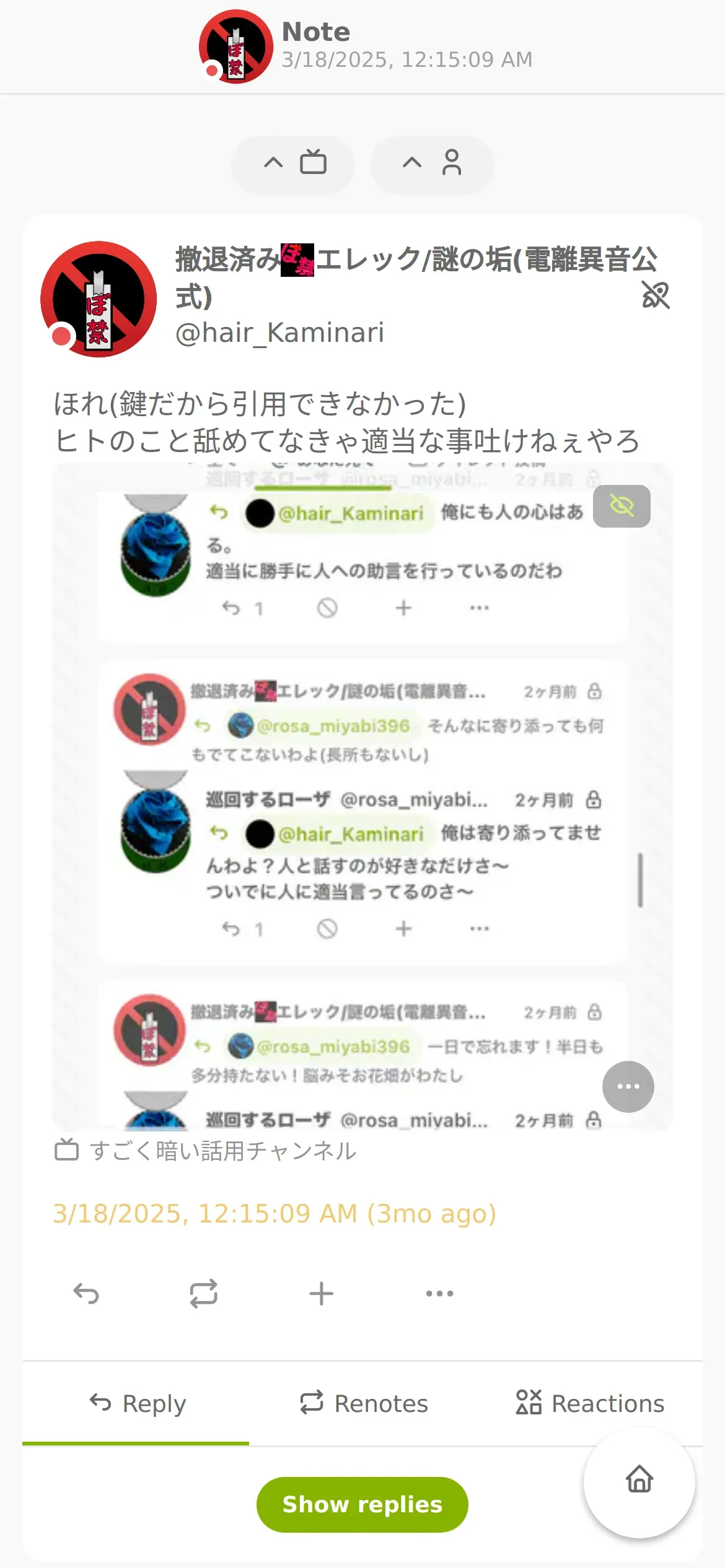Expand the user's notes chevron button
This screenshot has height=1568, width=725.
[432, 164]
